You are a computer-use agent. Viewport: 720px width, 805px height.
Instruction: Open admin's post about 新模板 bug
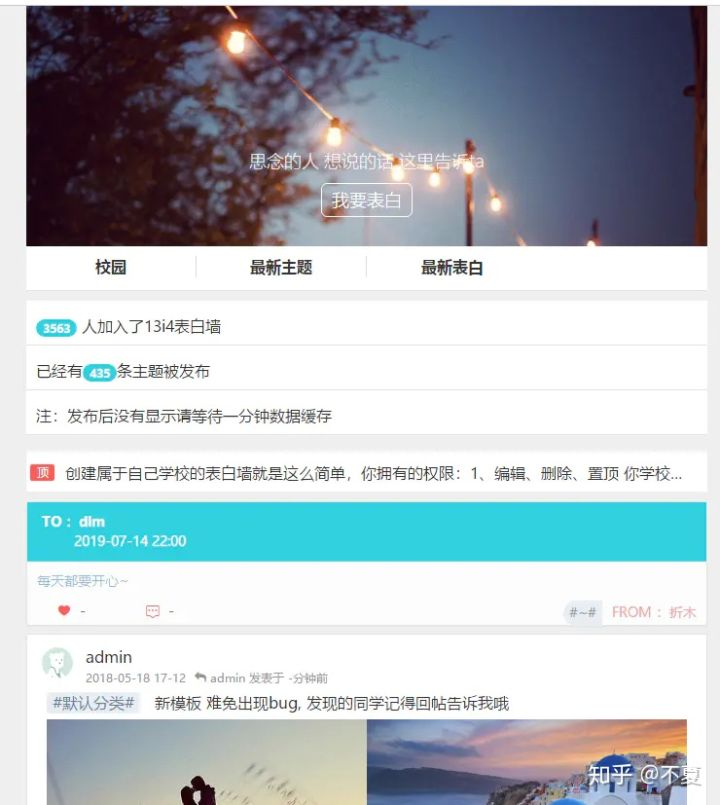tap(331, 703)
